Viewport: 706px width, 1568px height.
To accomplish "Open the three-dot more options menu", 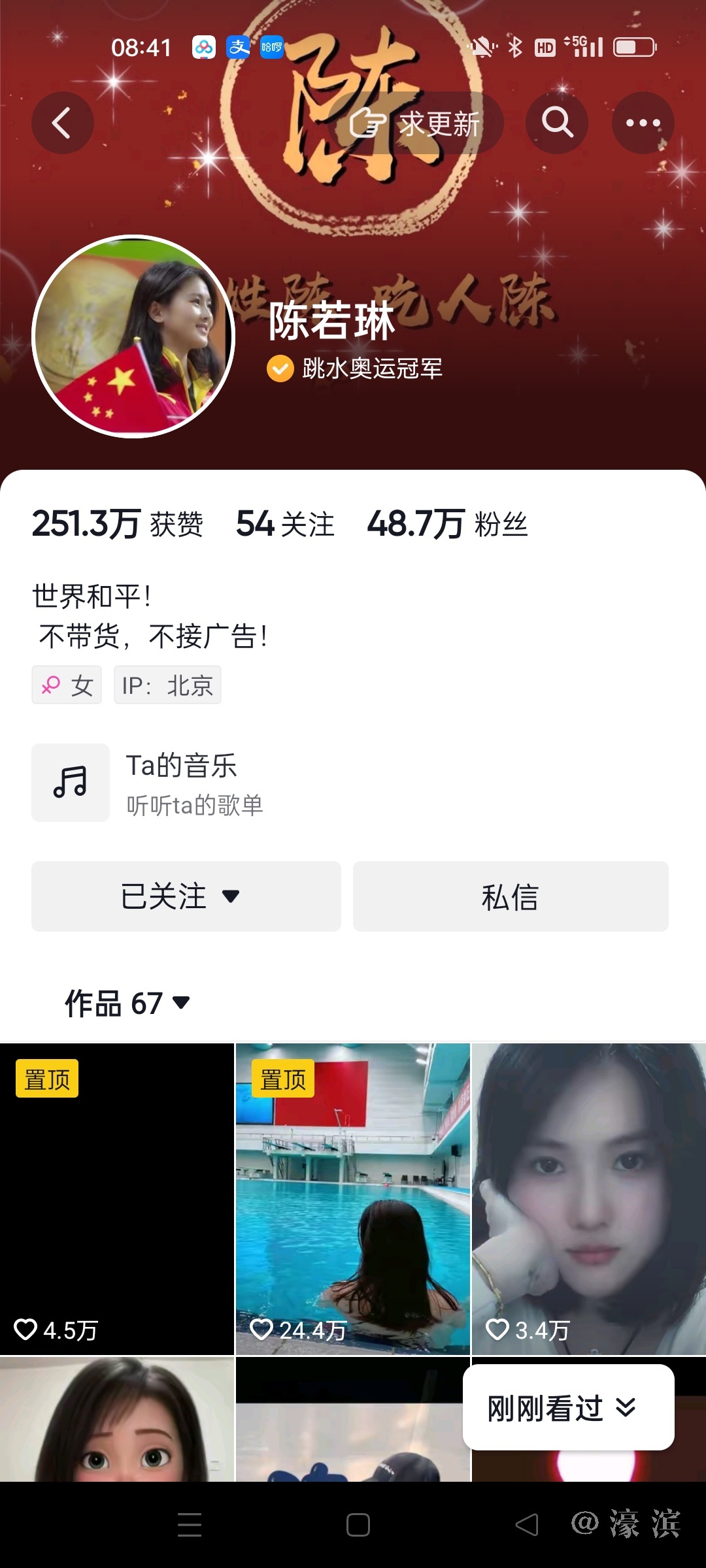I will tap(643, 123).
